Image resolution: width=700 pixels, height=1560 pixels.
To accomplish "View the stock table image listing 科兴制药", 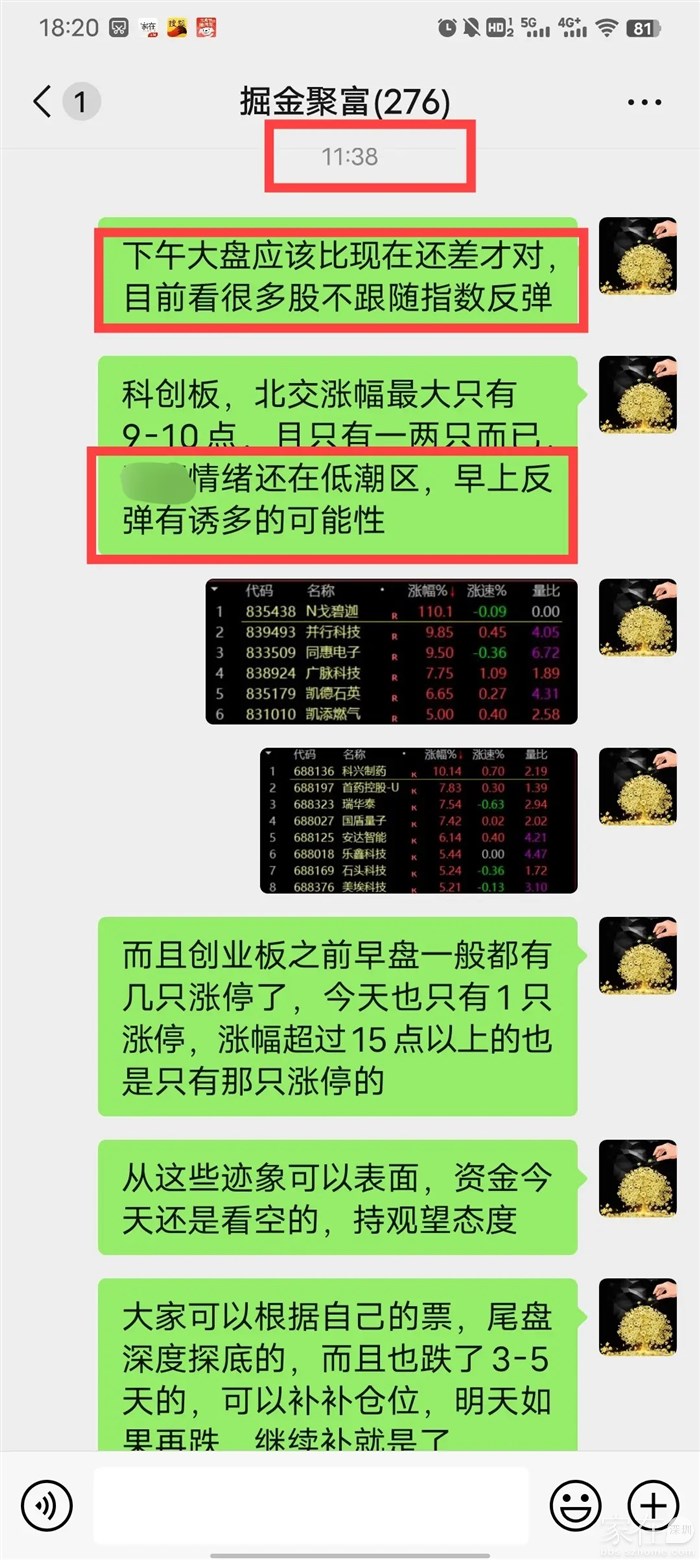I will pos(418,821).
